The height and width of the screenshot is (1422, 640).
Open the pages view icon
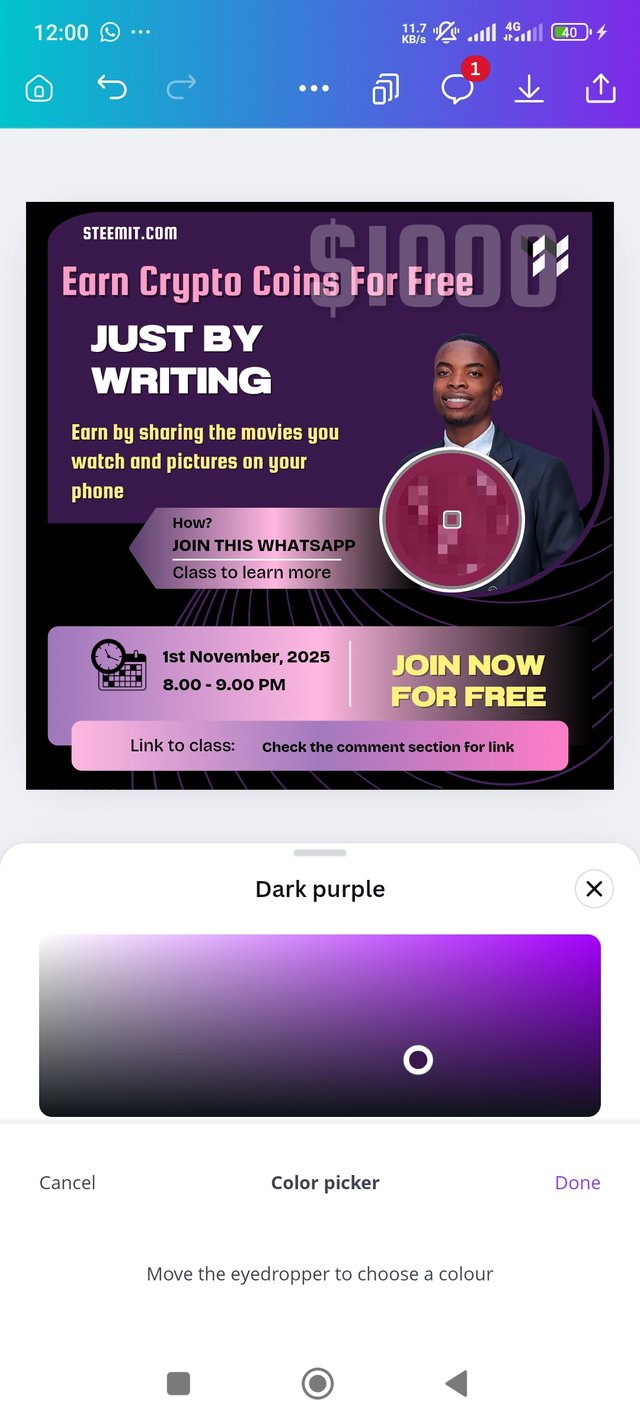click(x=385, y=89)
